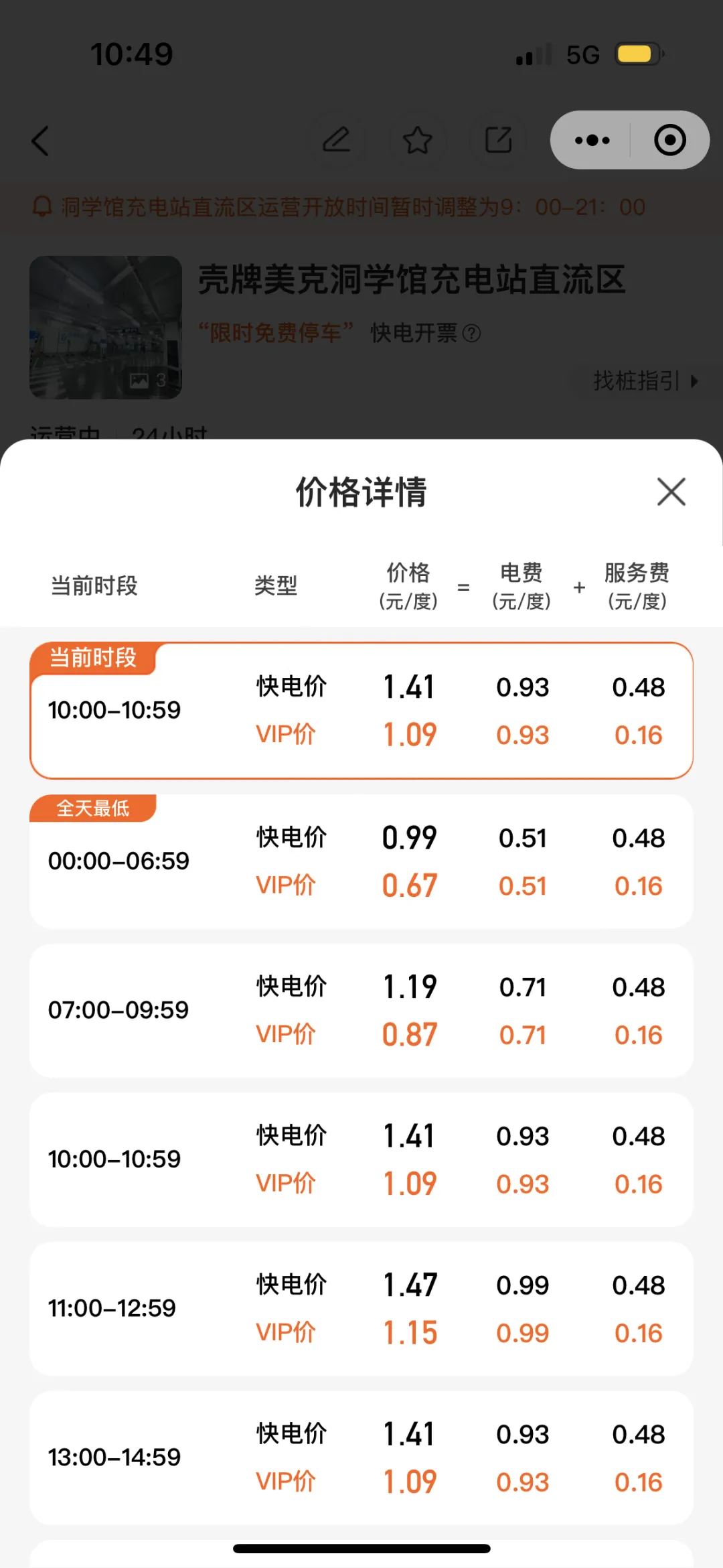Share the station using the share icon
The image size is (723, 1568).
(498, 140)
